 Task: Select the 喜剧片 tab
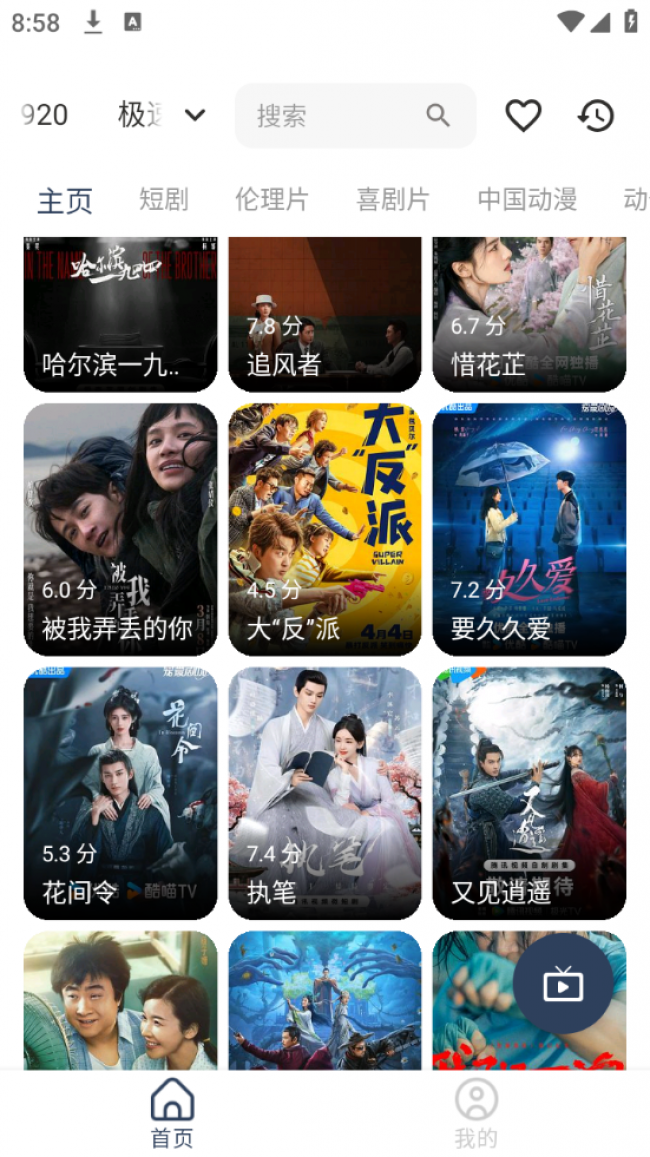click(393, 200)
